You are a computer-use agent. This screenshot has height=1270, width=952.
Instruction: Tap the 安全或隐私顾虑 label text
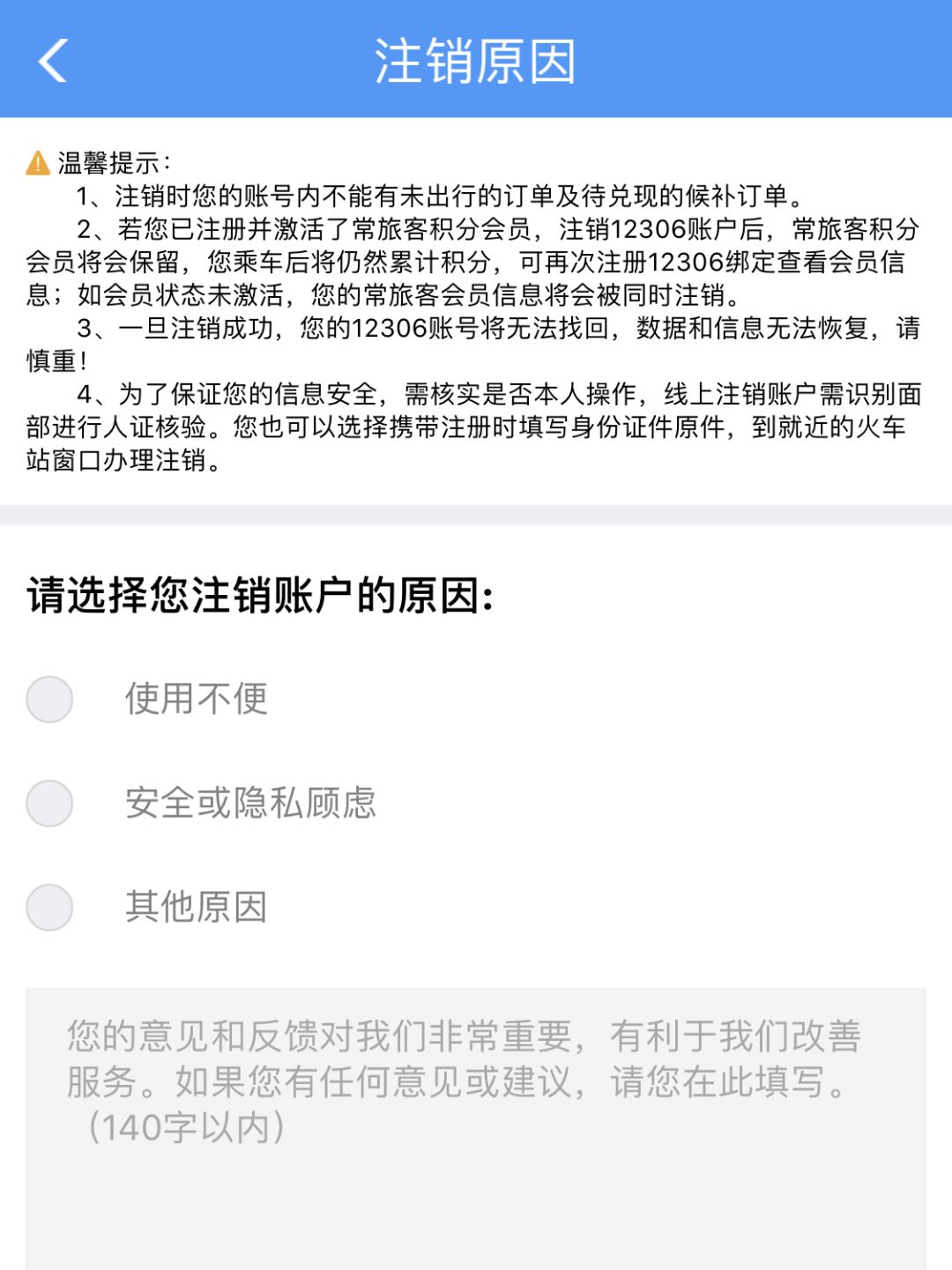click(x=251, y=804)
